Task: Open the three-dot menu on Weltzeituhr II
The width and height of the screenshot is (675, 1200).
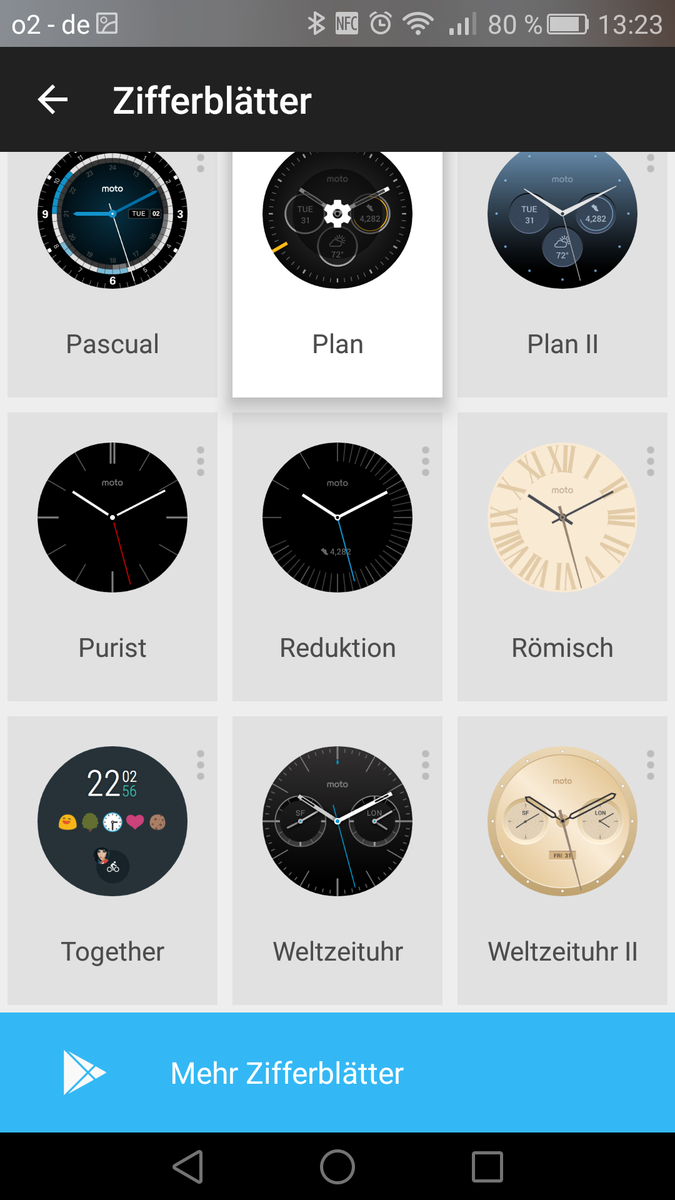Action: coord(651,765)
